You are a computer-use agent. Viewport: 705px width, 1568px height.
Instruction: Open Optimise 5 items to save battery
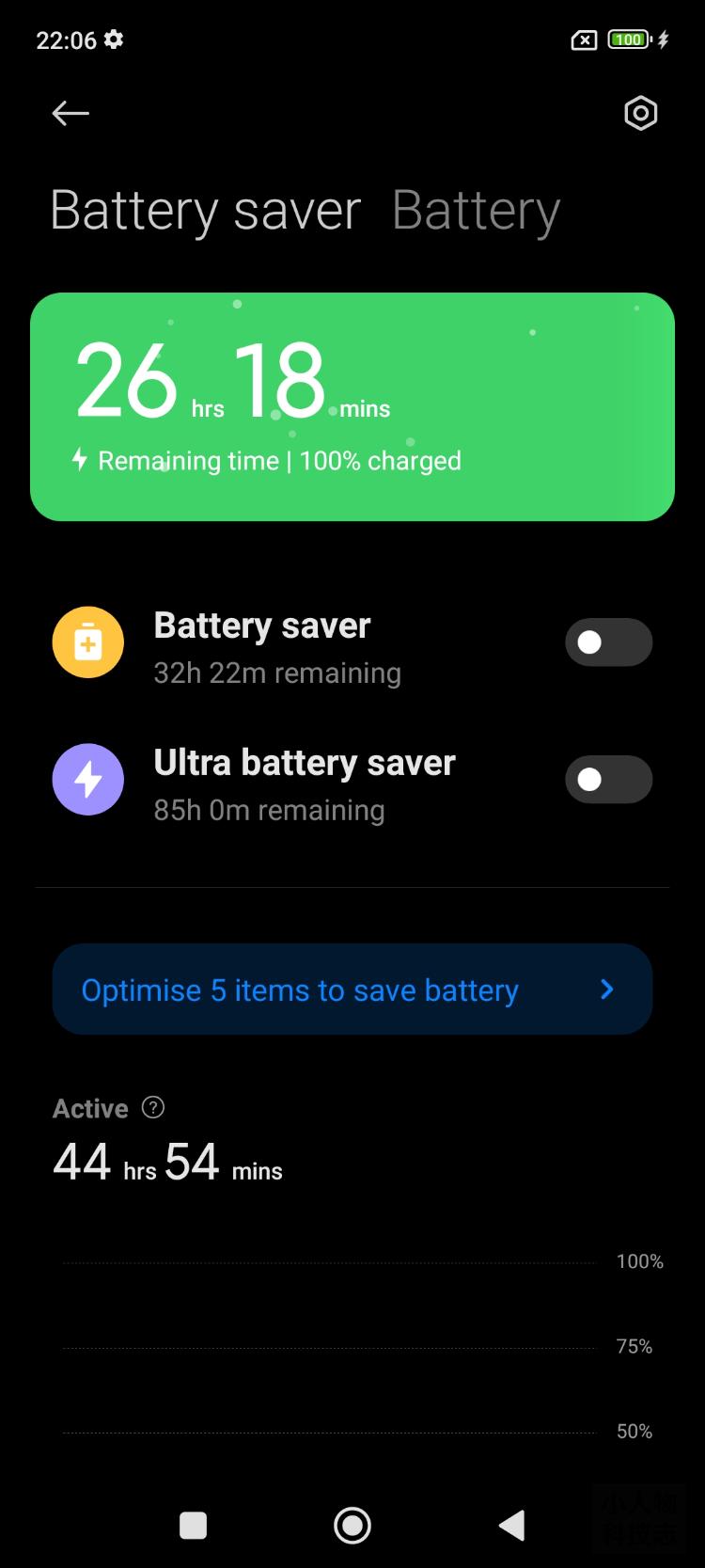tap(352, 990)
